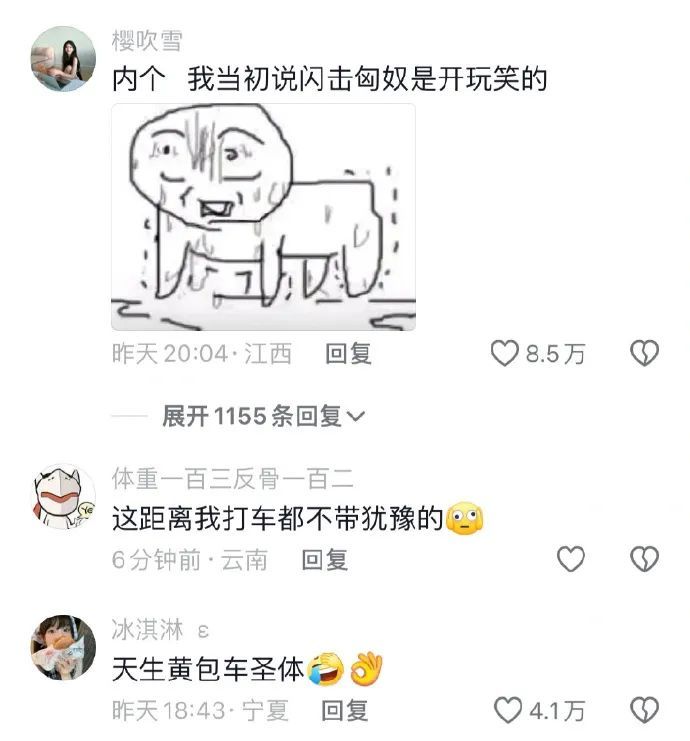
Task: Open the meme image in 樱吹雪's comment
Action: click(263, 217)
